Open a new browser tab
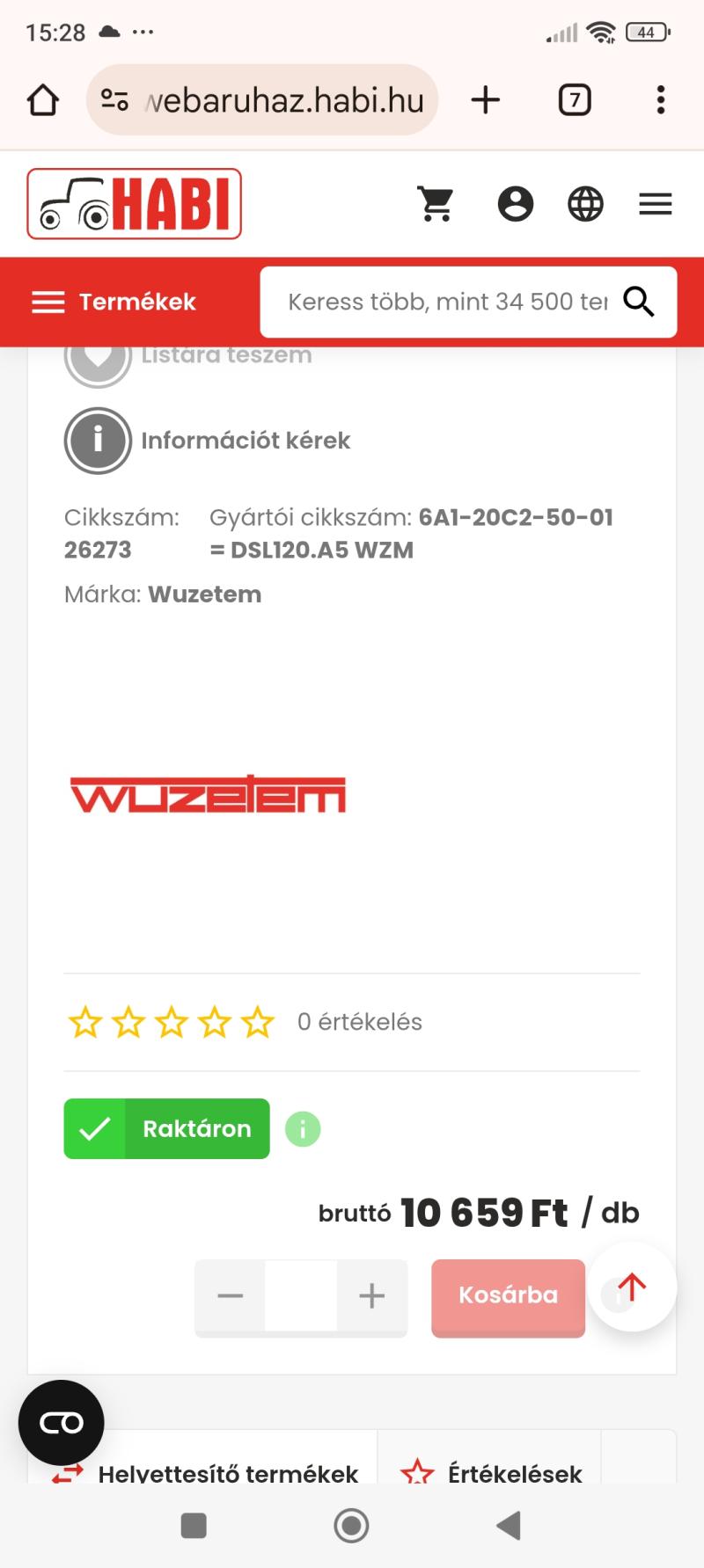 pyautogui.click(x=485, y=100)
